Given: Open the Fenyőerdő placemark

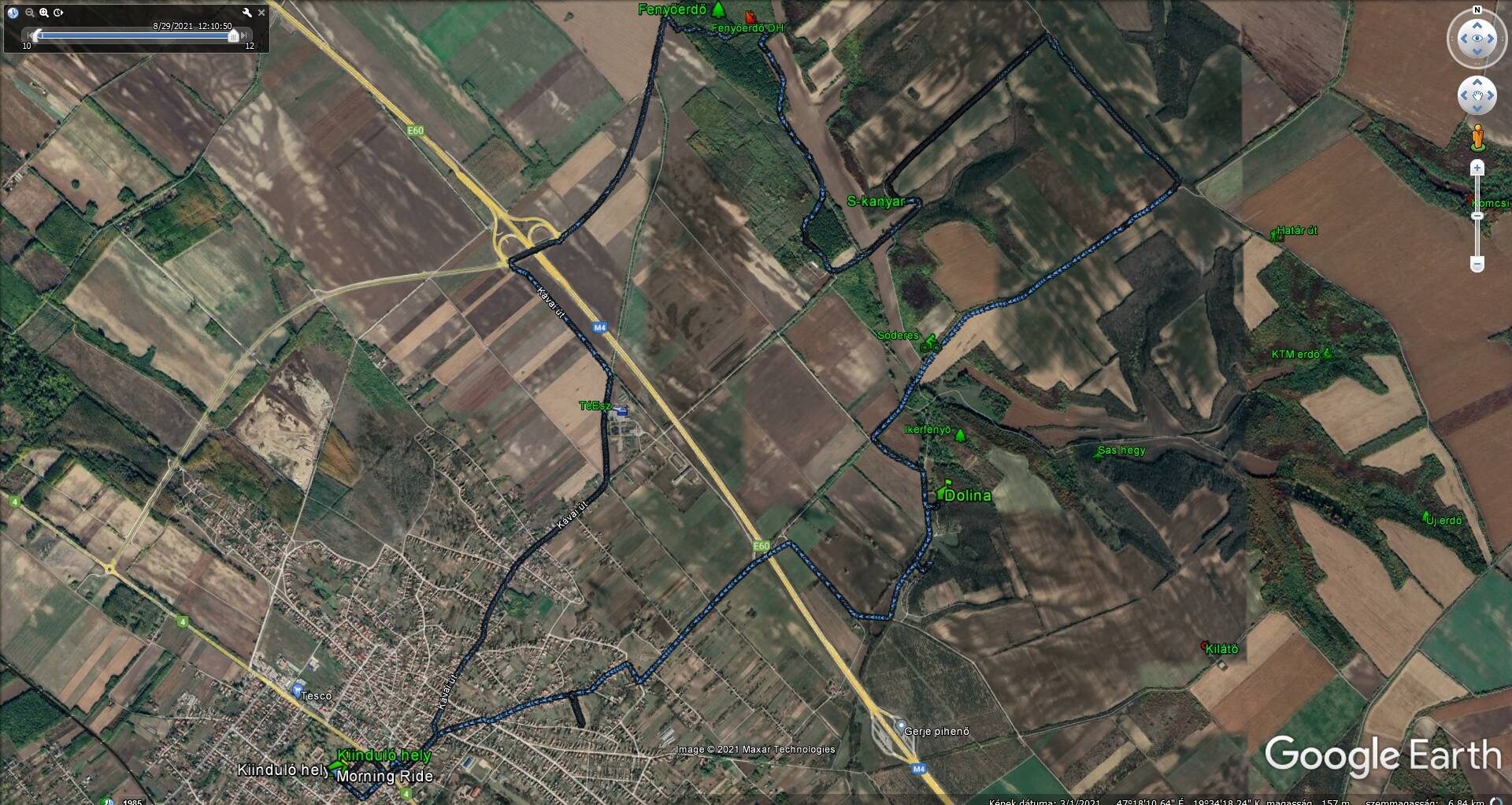Looking at the screenshot, I should click(673, 10).
